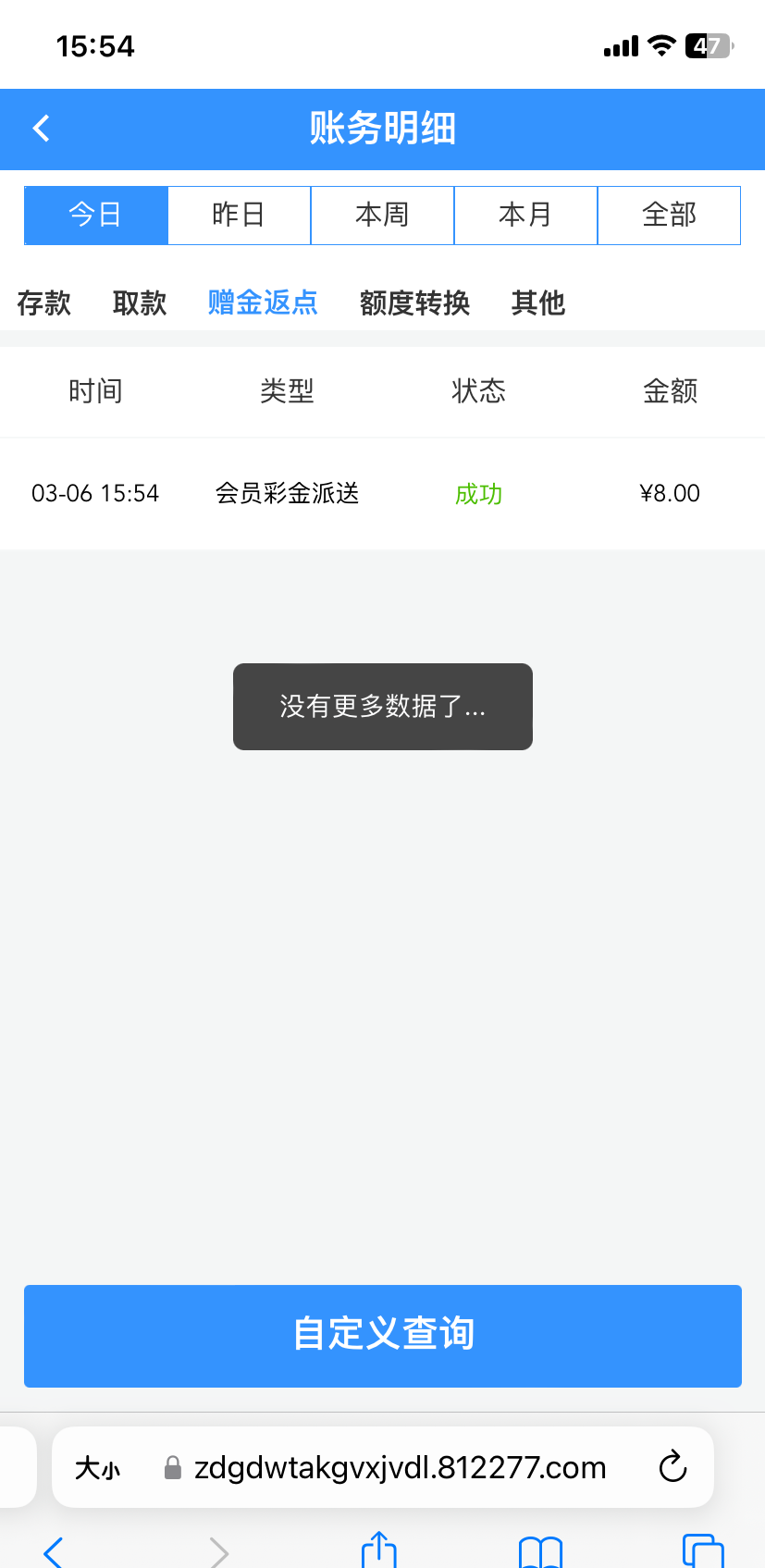This screenshot has height=1568, width=765.
Task: Go back from 账务明细 page
Action: tap(42, 129)
